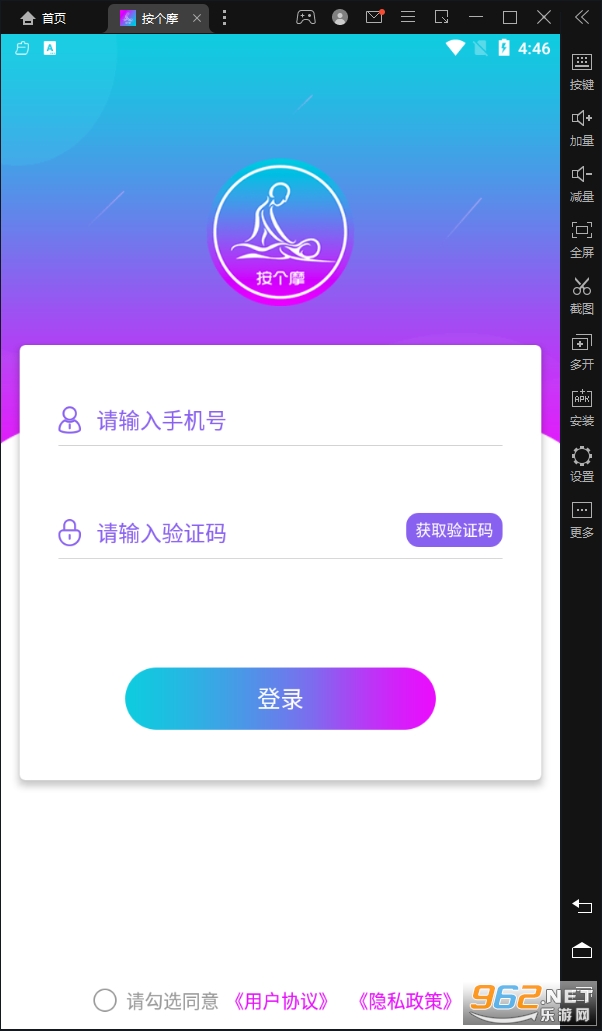Decrease volume with 减量
602x1031 pixels.
tap(582, 183)
